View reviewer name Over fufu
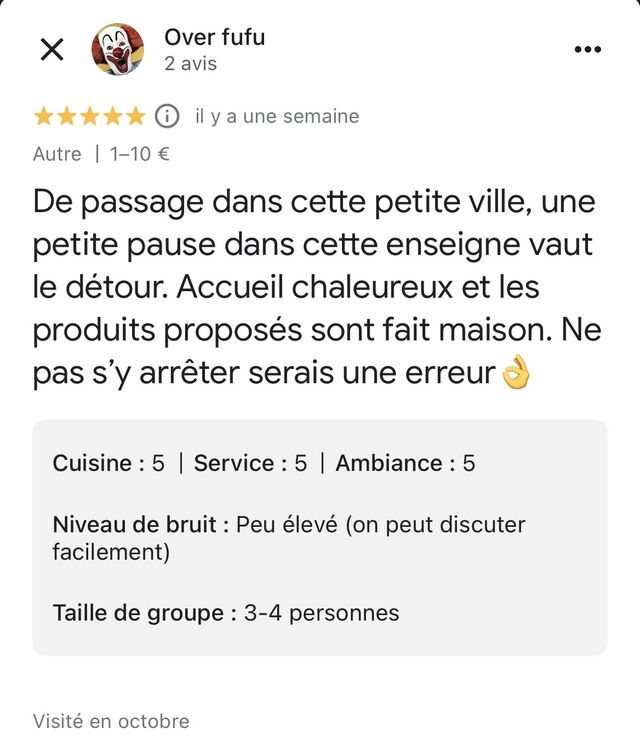 (x=214, y=38)
